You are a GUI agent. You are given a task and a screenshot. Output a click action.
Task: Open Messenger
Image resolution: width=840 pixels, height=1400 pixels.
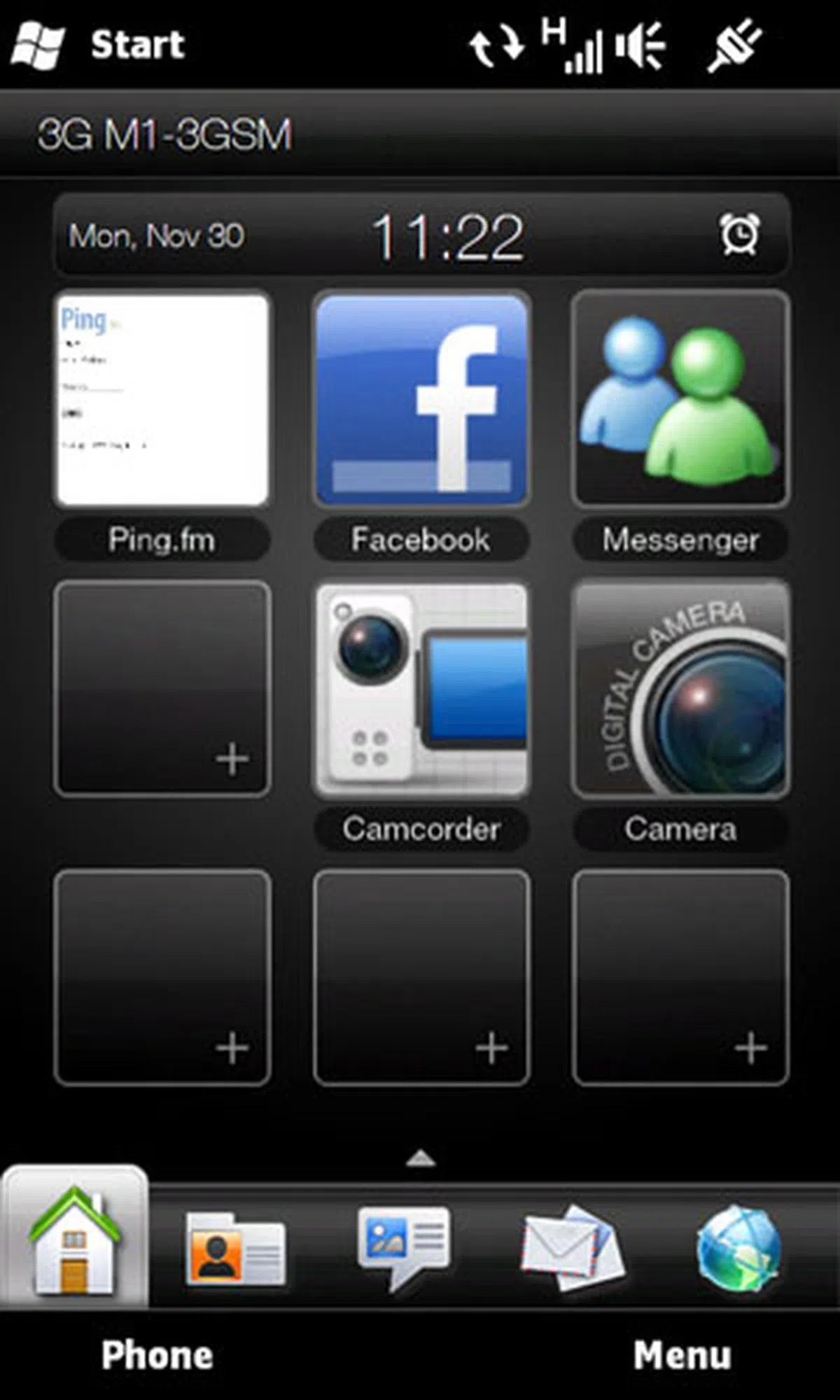click(x=680, y=399)
